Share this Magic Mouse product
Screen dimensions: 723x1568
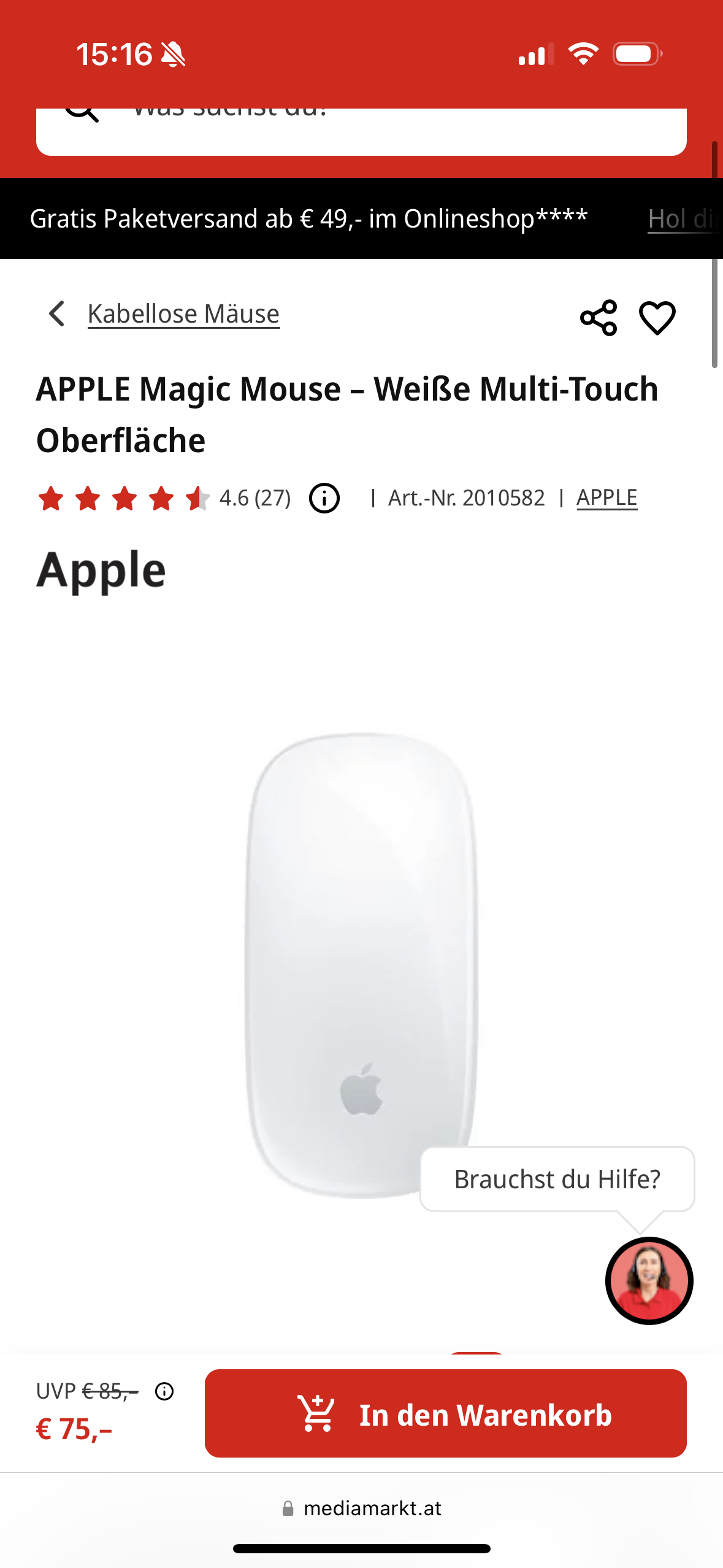[x=598, y=317]
